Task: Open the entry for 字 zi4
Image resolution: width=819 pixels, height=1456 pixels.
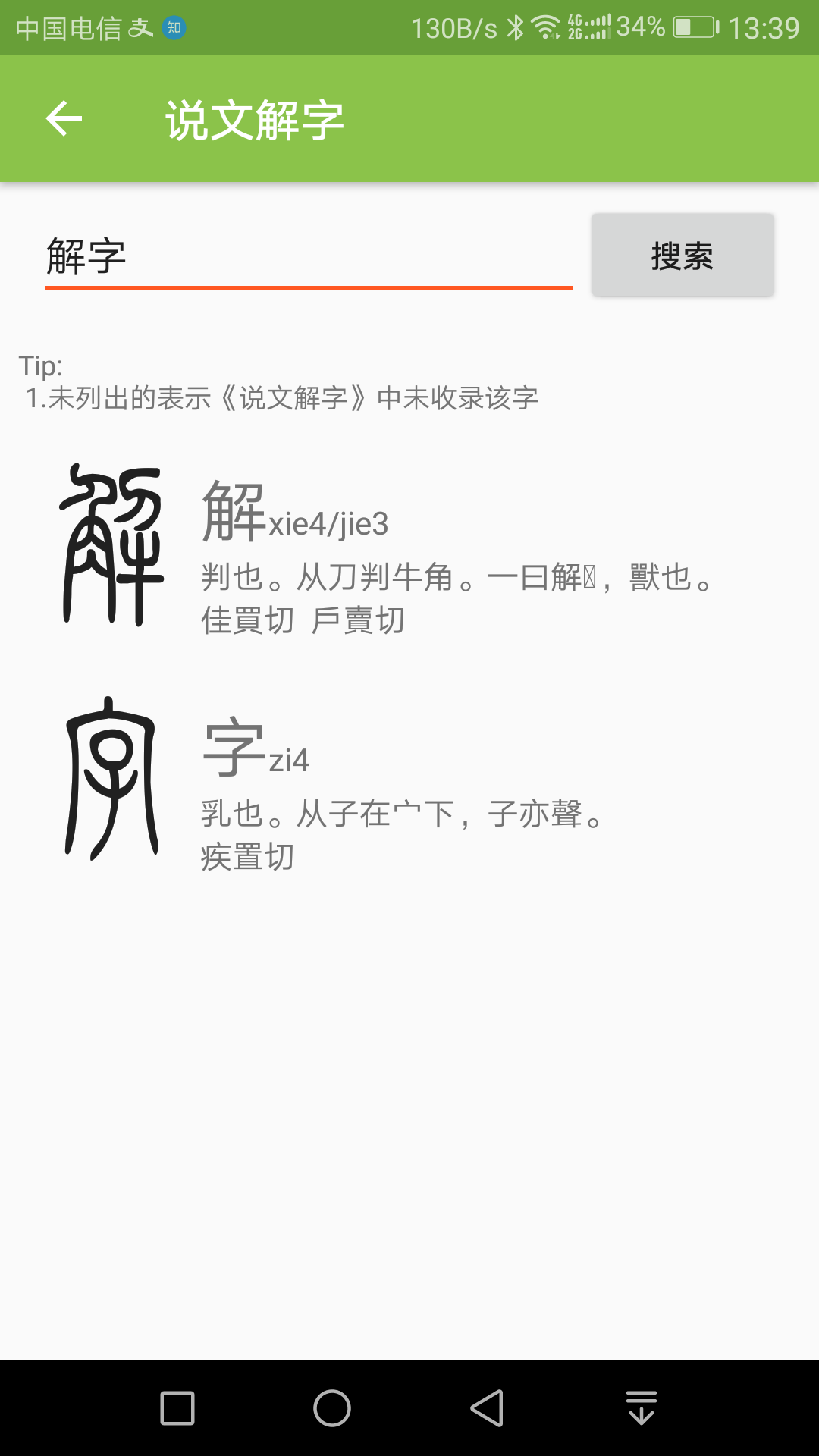Action: coord(409,789)
